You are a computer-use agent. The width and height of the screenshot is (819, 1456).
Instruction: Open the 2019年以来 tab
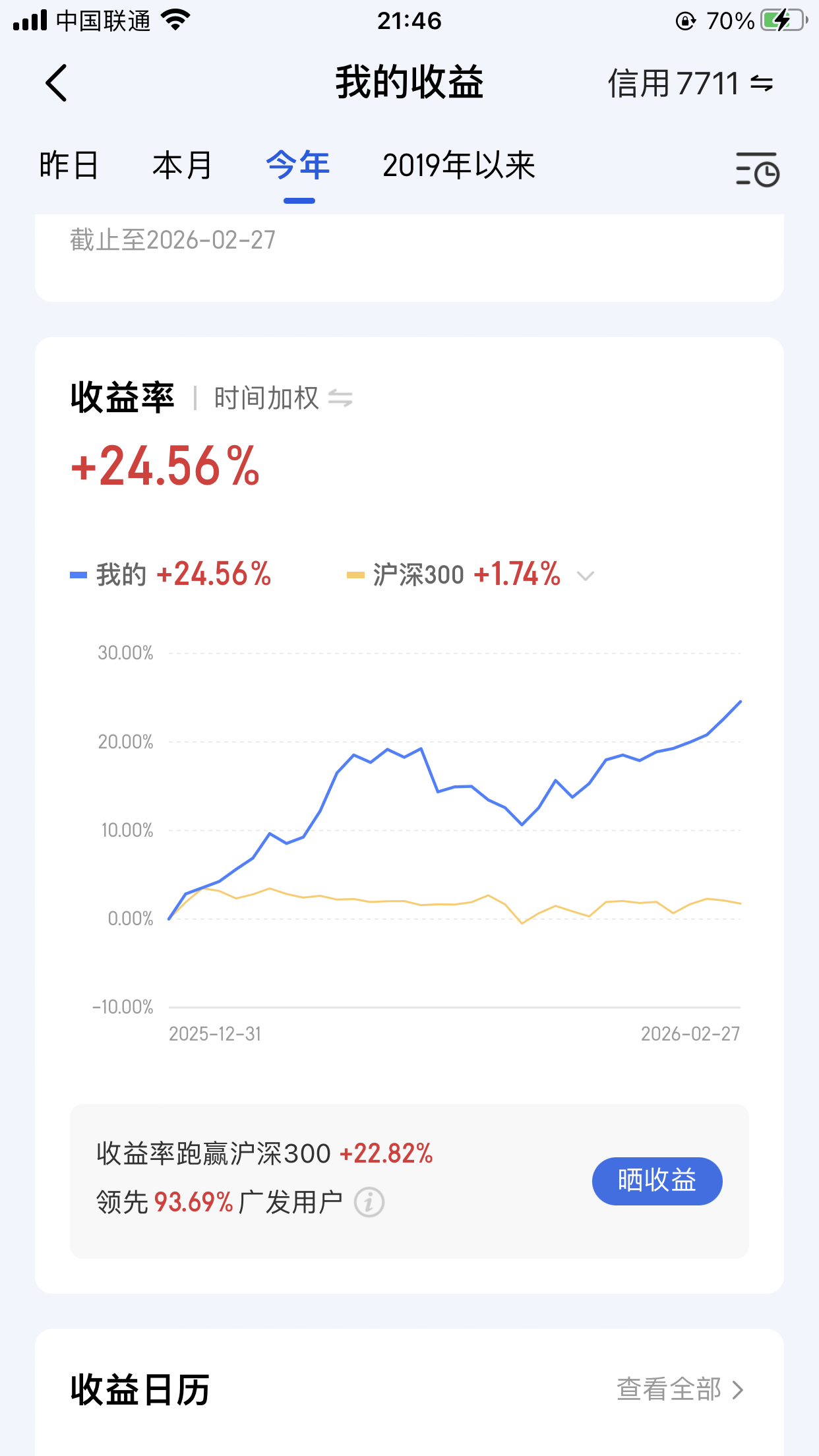(x=459, y=166)
